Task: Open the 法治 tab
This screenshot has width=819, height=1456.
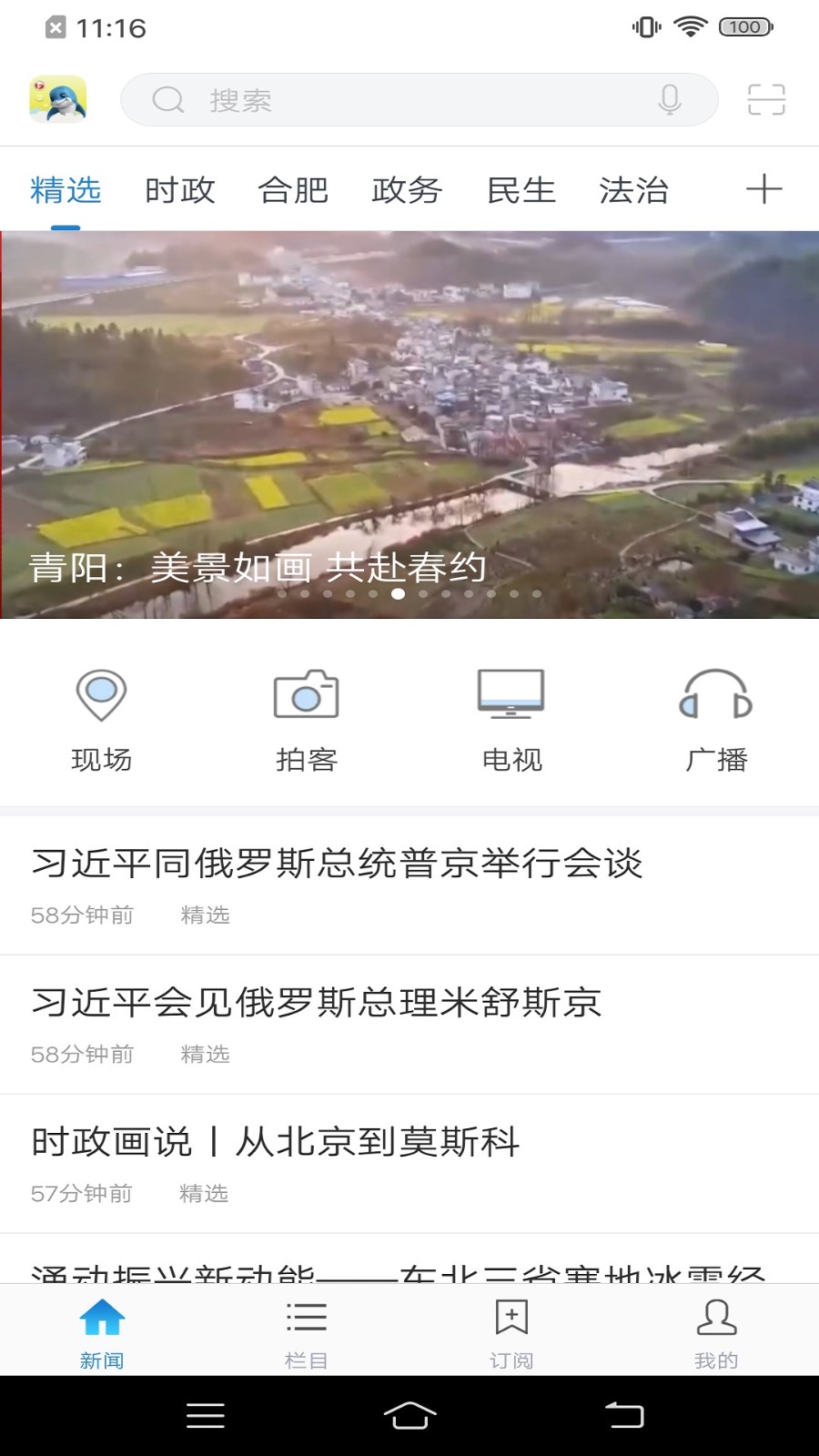Action: 634,190
